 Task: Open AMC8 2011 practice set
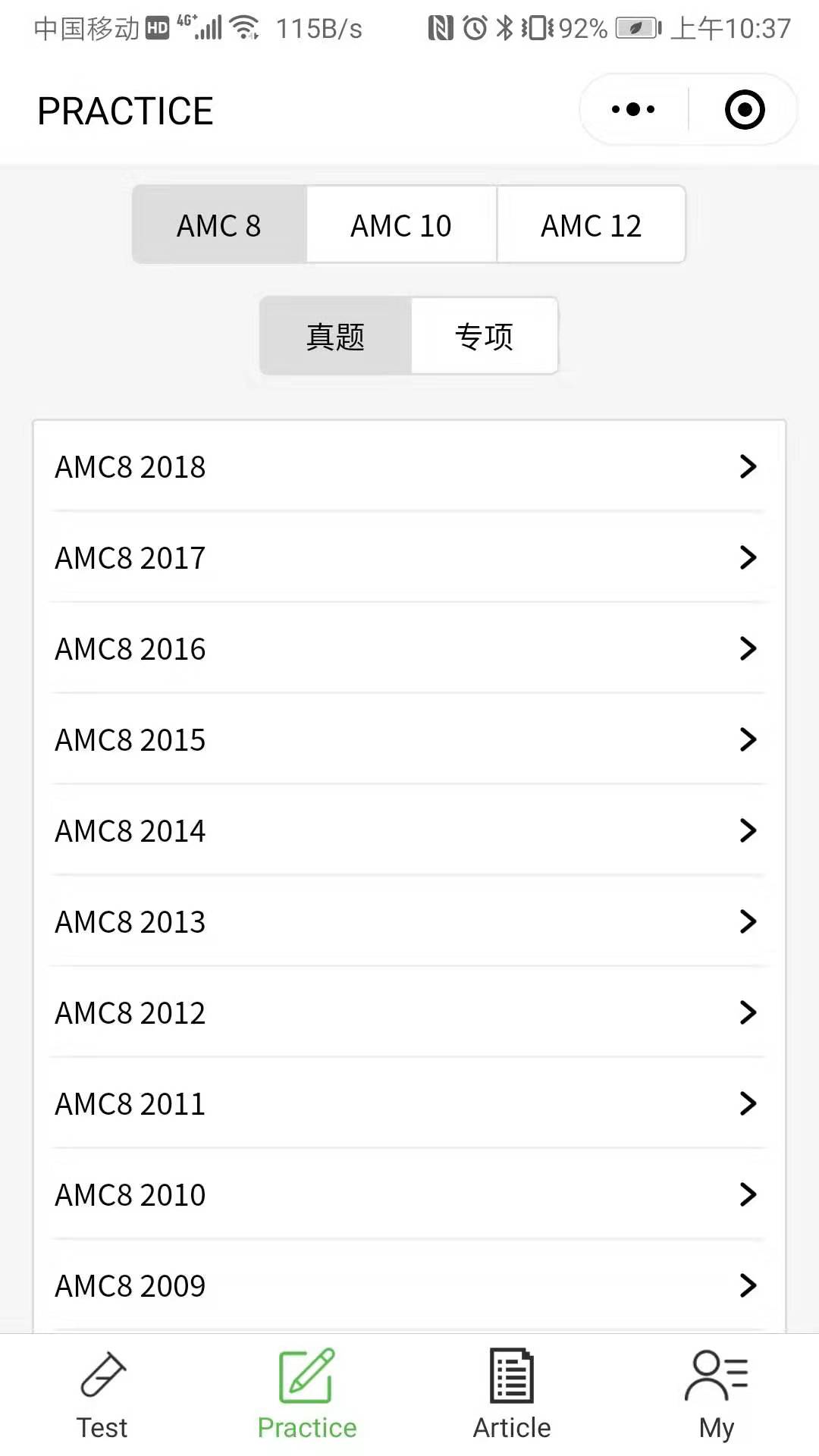409,1103
